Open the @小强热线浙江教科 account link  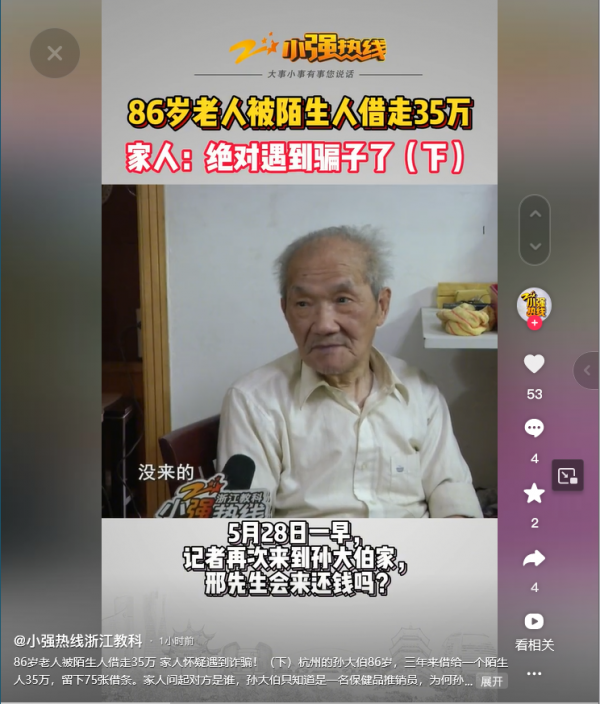(x=78, y=640)
